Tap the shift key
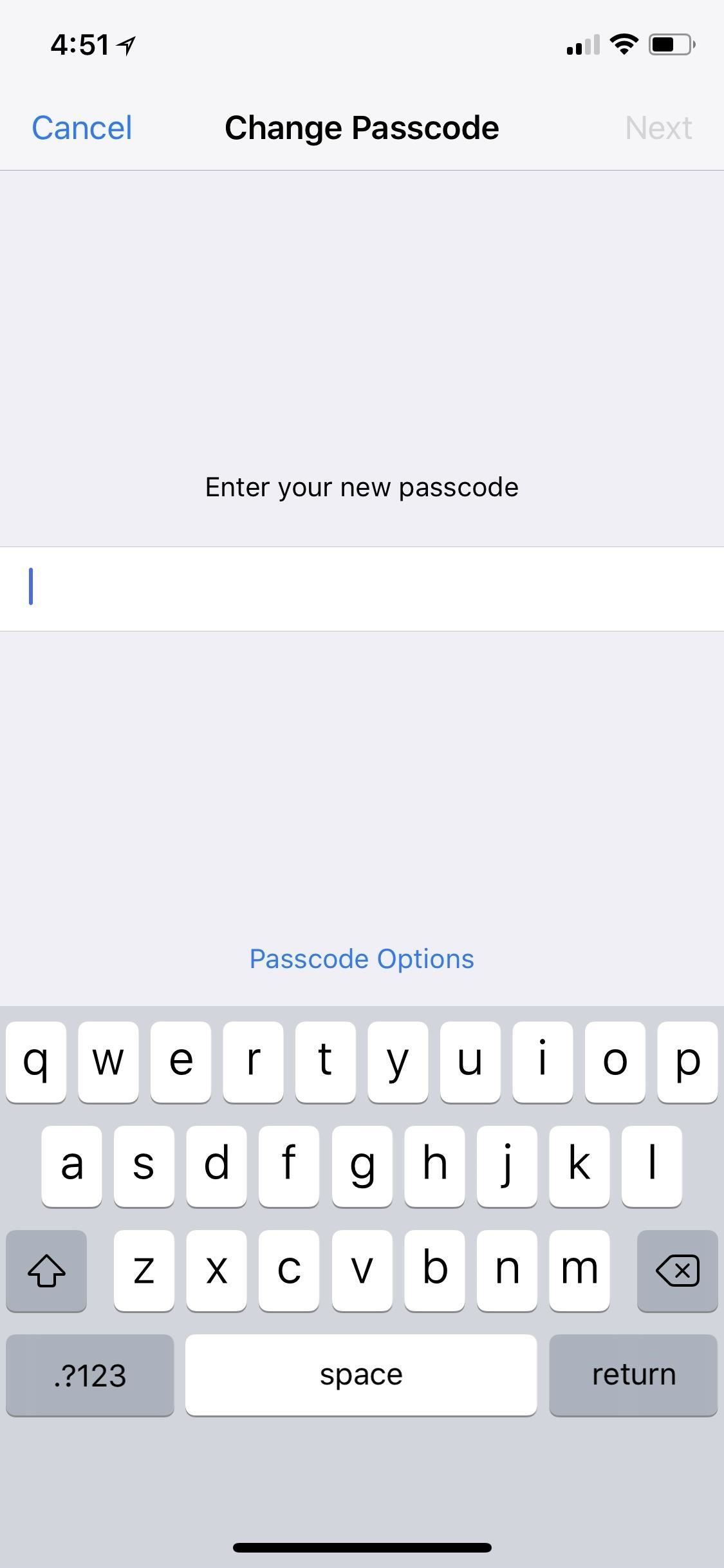 46,1270
